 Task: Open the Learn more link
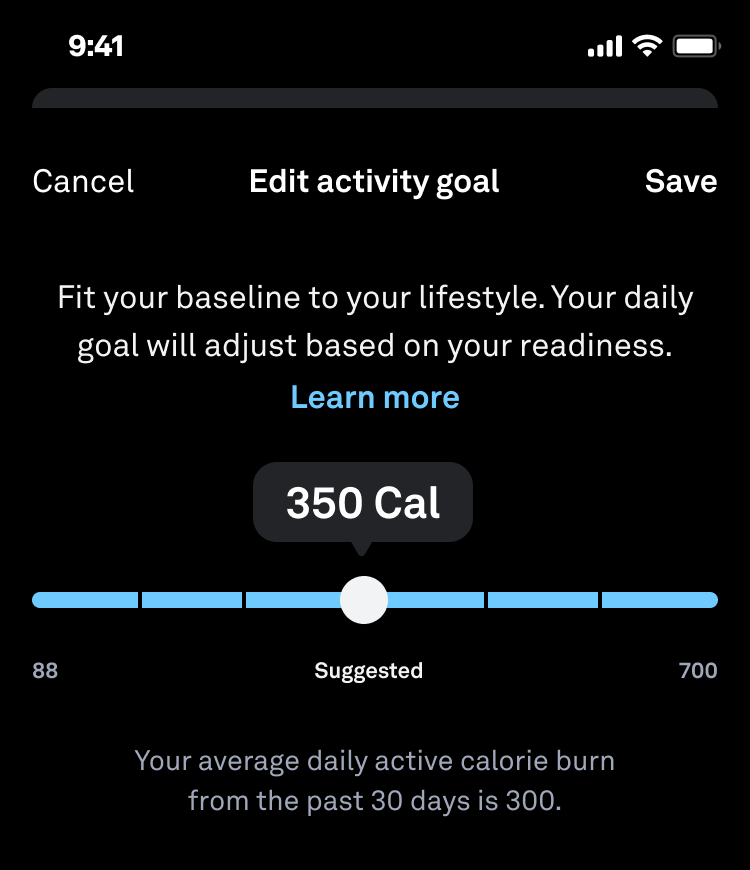tap(375, 397)
